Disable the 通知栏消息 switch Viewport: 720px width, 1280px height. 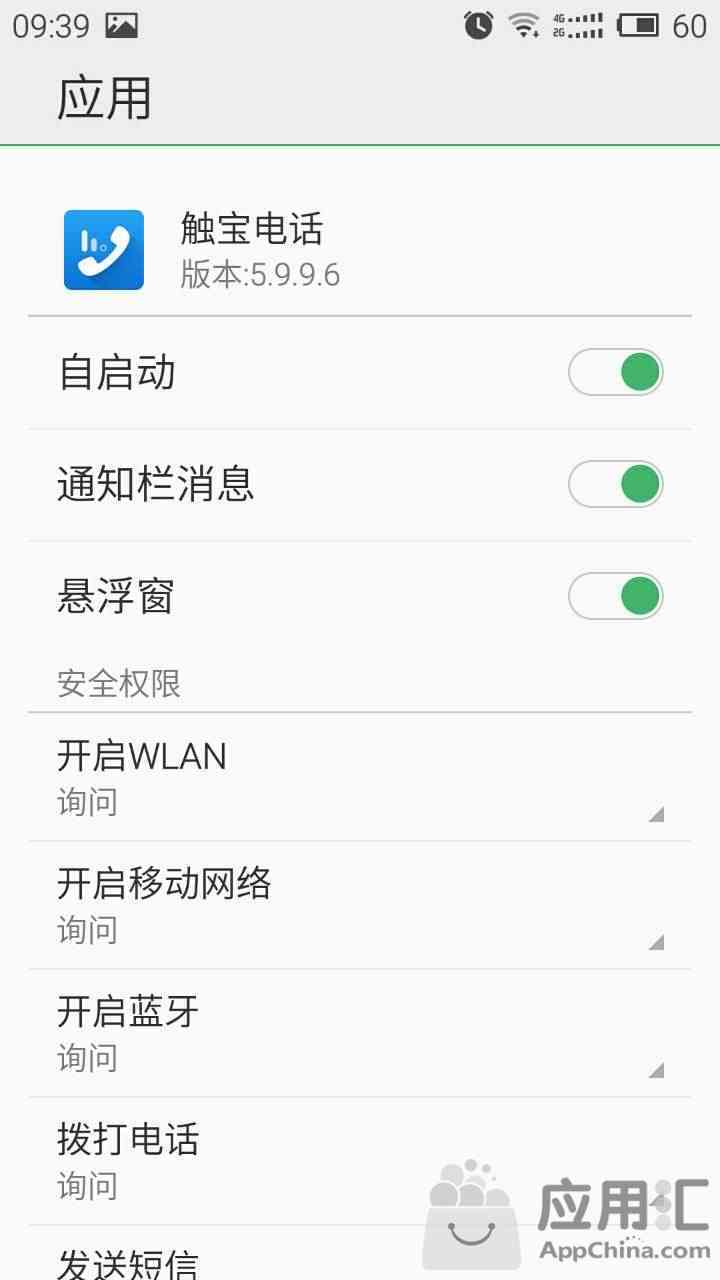(x=616, y=485)
